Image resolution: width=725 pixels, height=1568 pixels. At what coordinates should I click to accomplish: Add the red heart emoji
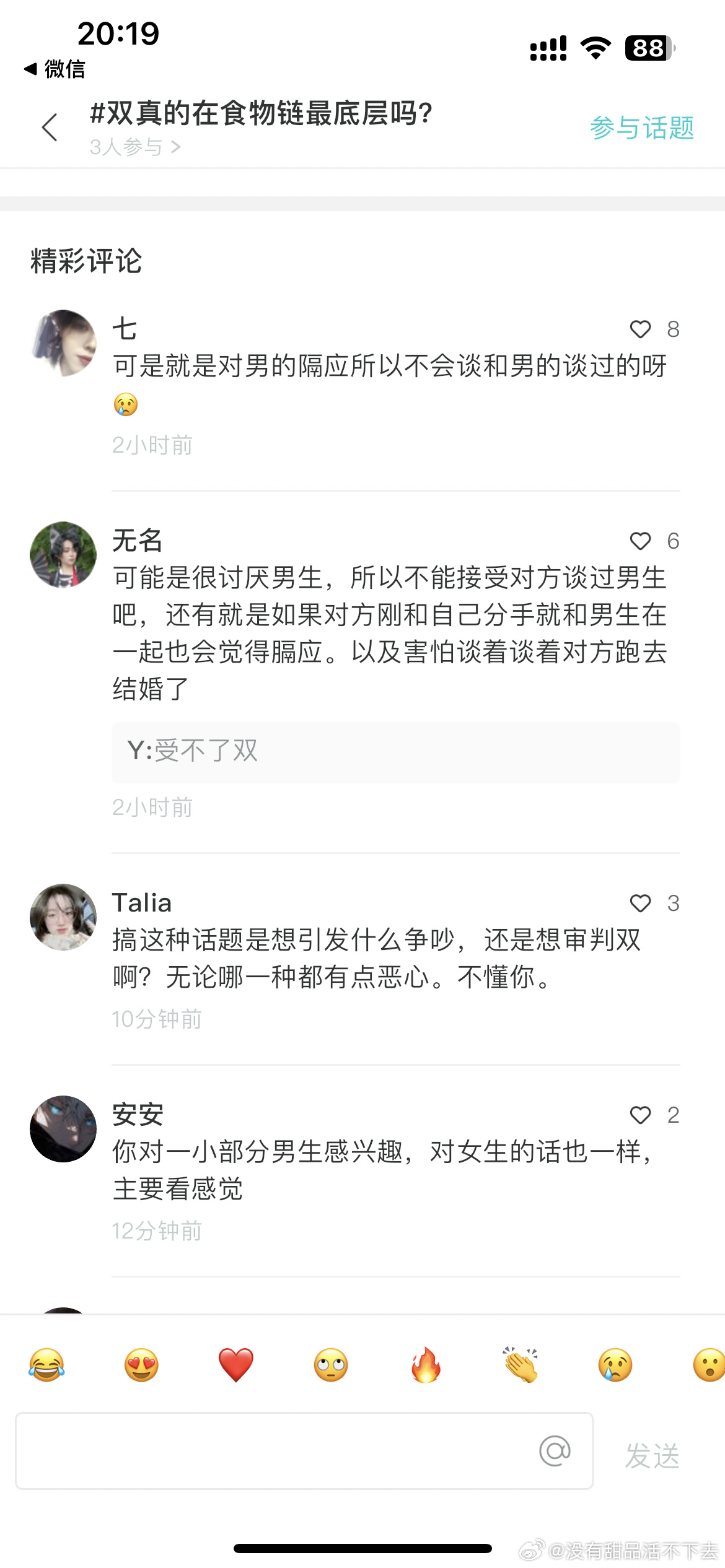point(236,1365)
